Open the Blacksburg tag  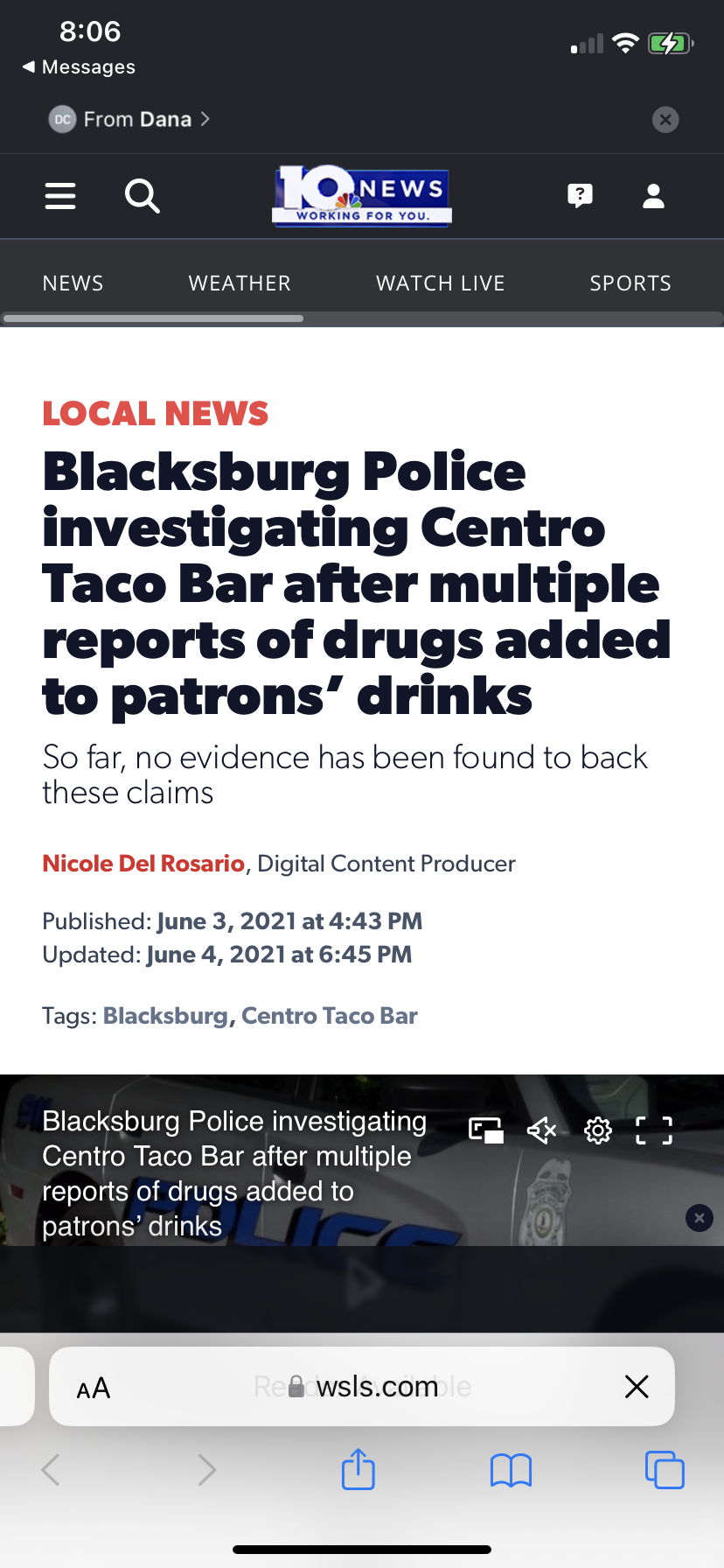(165, 1016)
